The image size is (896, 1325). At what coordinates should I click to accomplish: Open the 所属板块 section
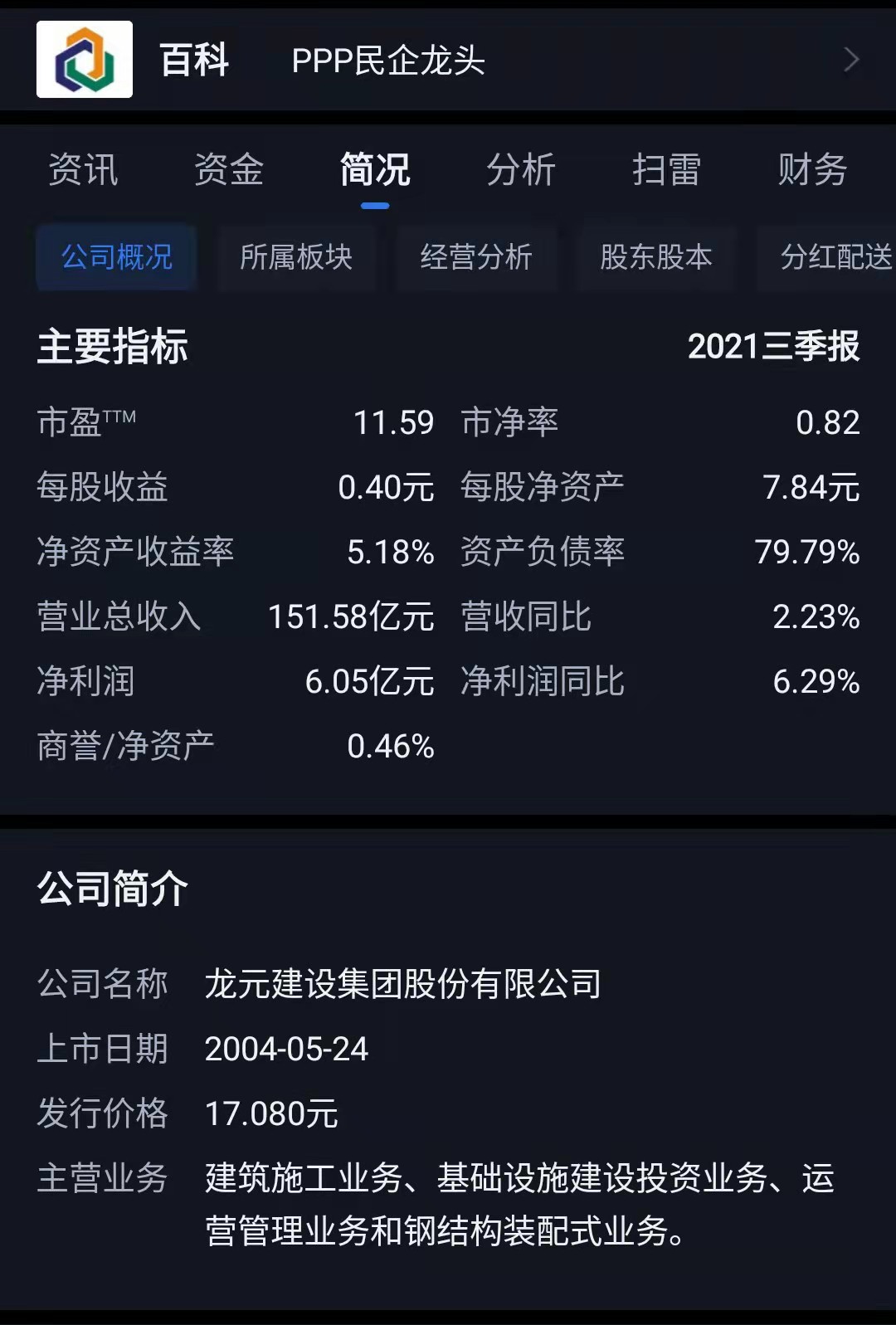pos(295,258)
